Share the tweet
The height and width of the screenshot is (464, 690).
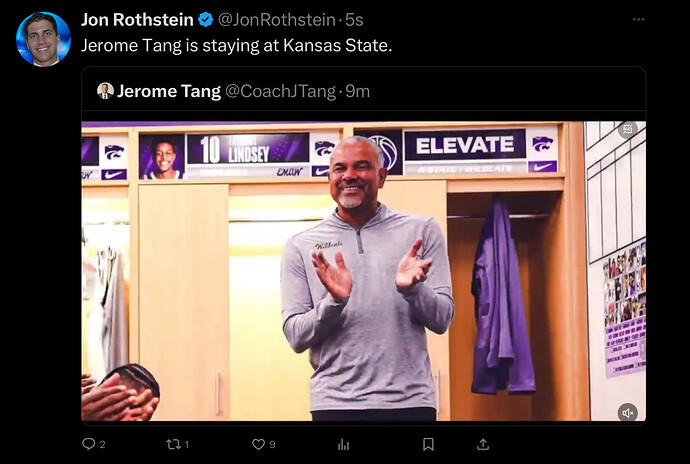point(482,444)
